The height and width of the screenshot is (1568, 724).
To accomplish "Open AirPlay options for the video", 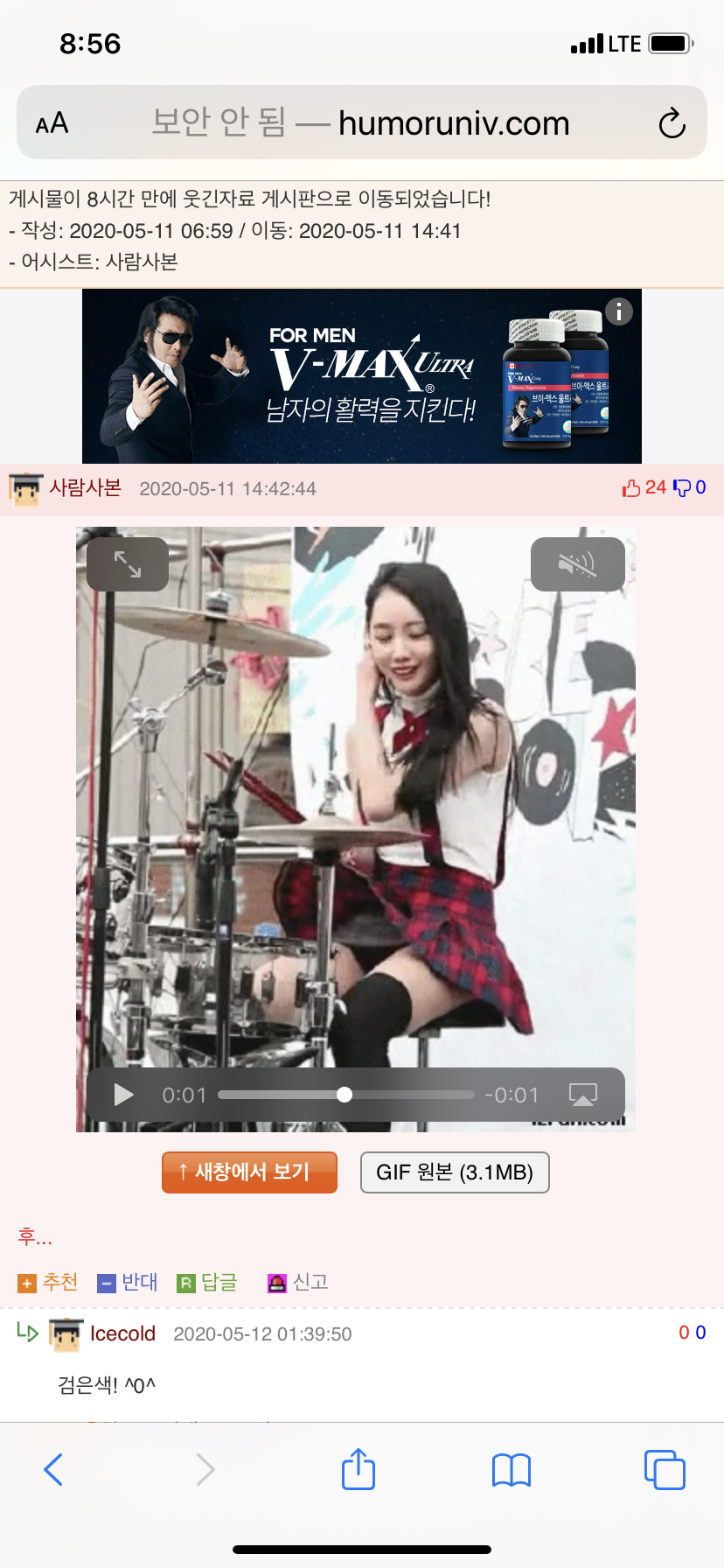I will pos(583,1095).
